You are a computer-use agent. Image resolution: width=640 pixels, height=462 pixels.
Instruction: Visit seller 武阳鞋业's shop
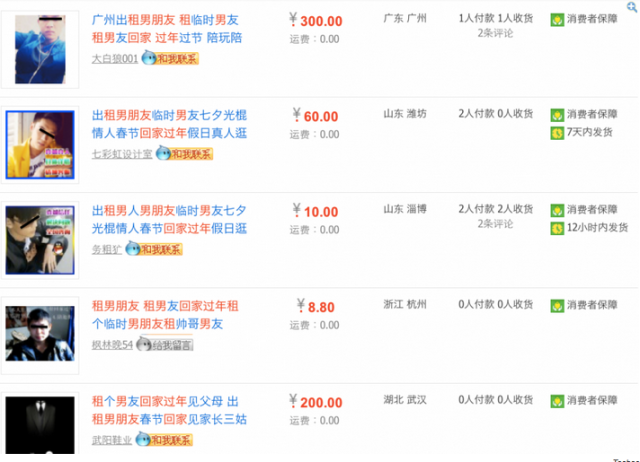[112, 440]
